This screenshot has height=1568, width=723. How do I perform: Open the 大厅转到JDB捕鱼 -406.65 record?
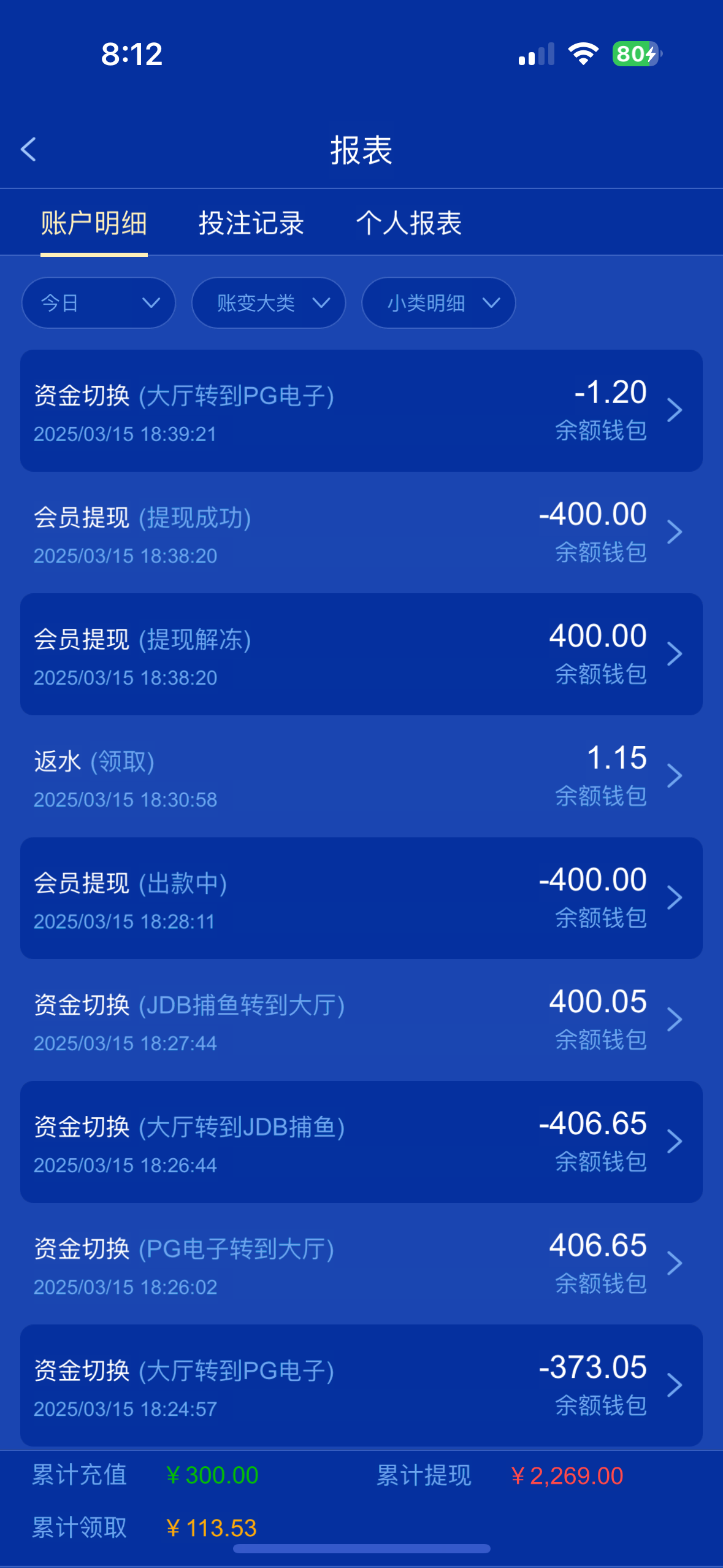coord(361,1142)
